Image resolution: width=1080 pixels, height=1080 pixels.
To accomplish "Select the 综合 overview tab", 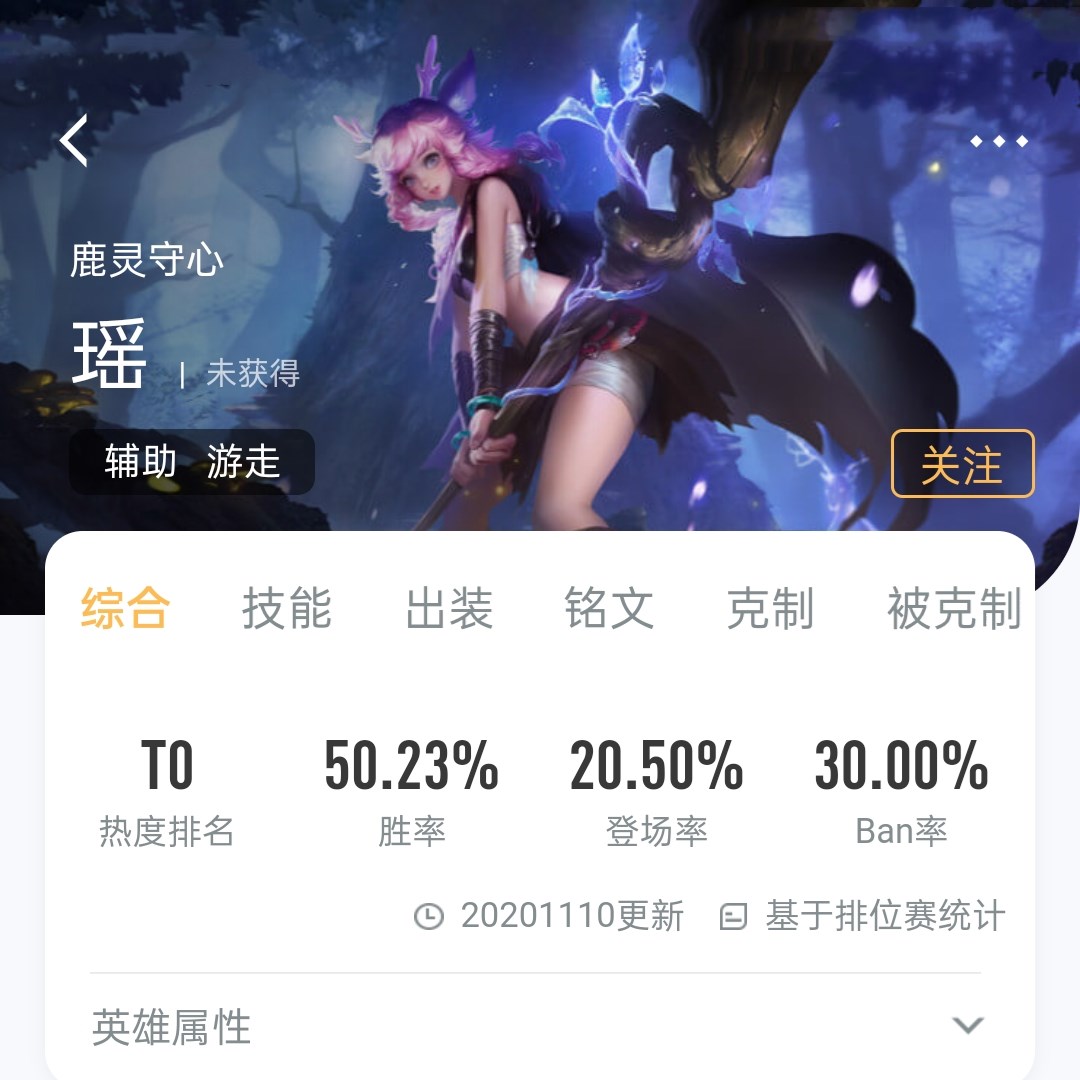I will pos(125,608).
